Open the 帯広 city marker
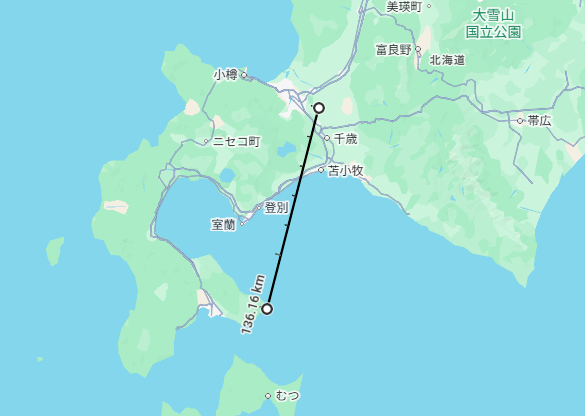Viewport: 585px width, 416px height. point(520,121)
